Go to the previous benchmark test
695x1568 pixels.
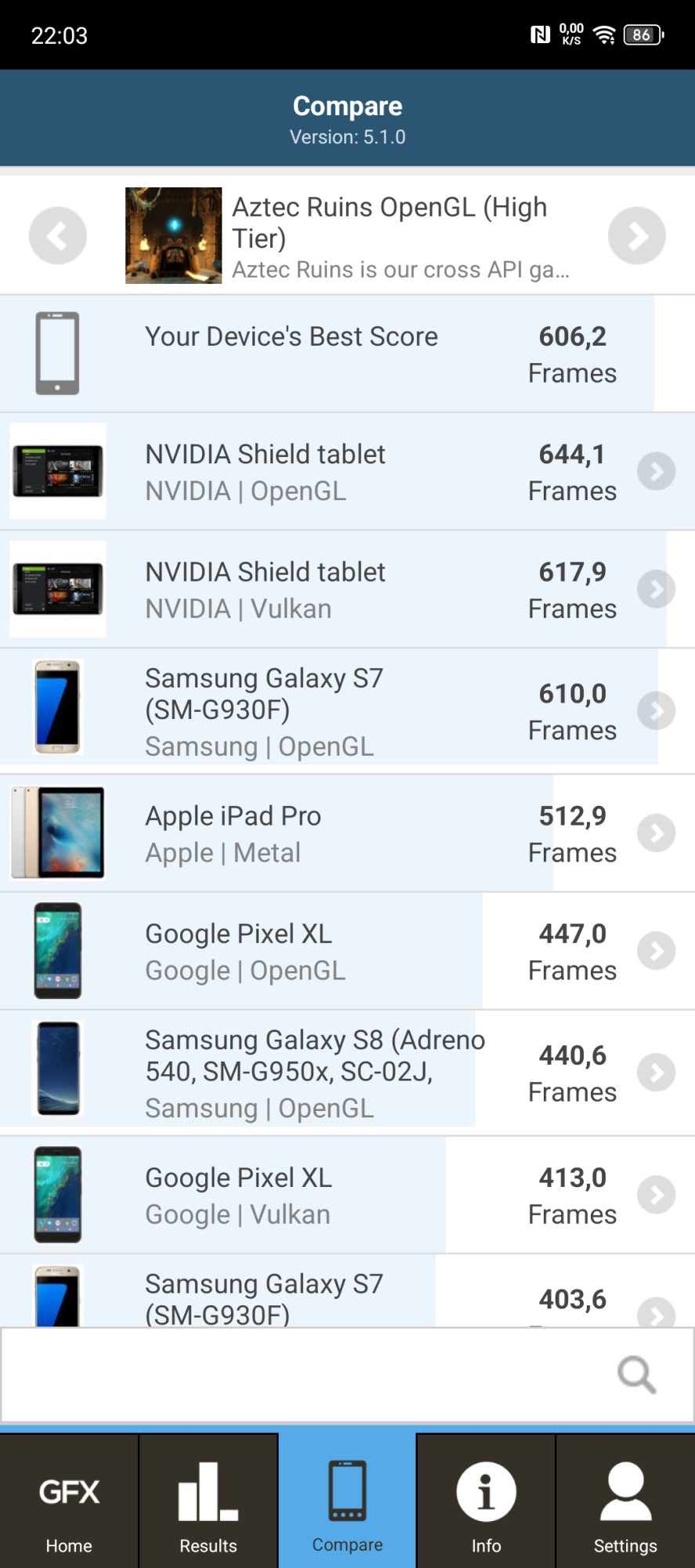[x=57, y=236]
